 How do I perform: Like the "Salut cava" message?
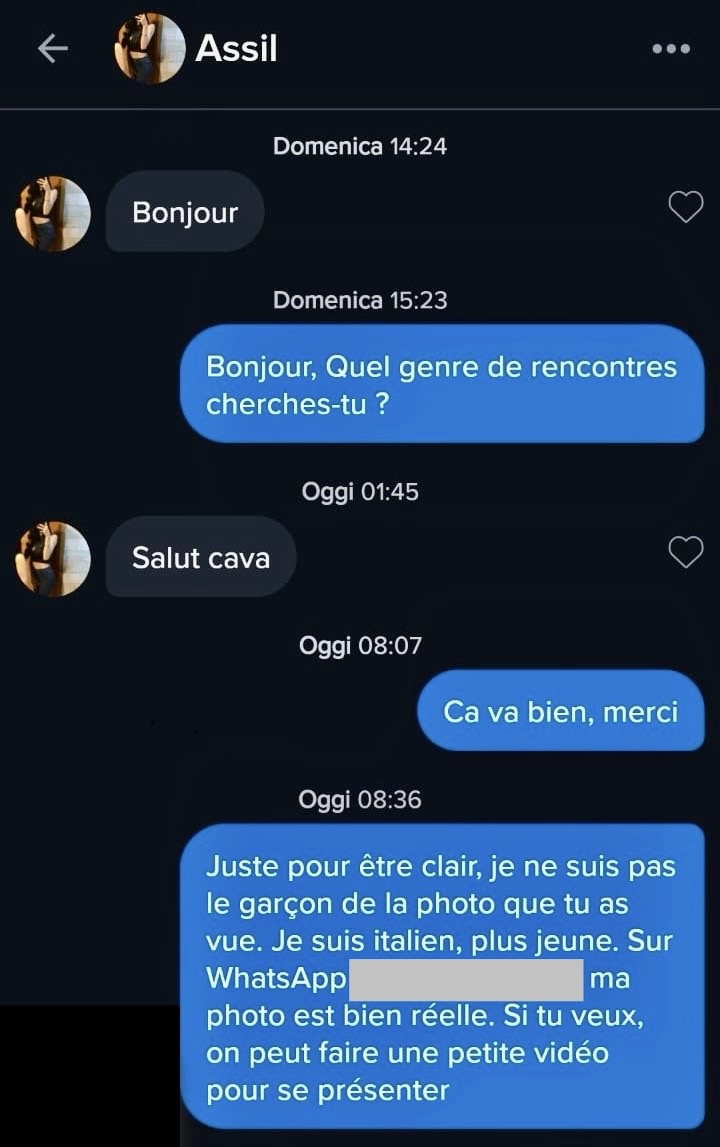685,552
